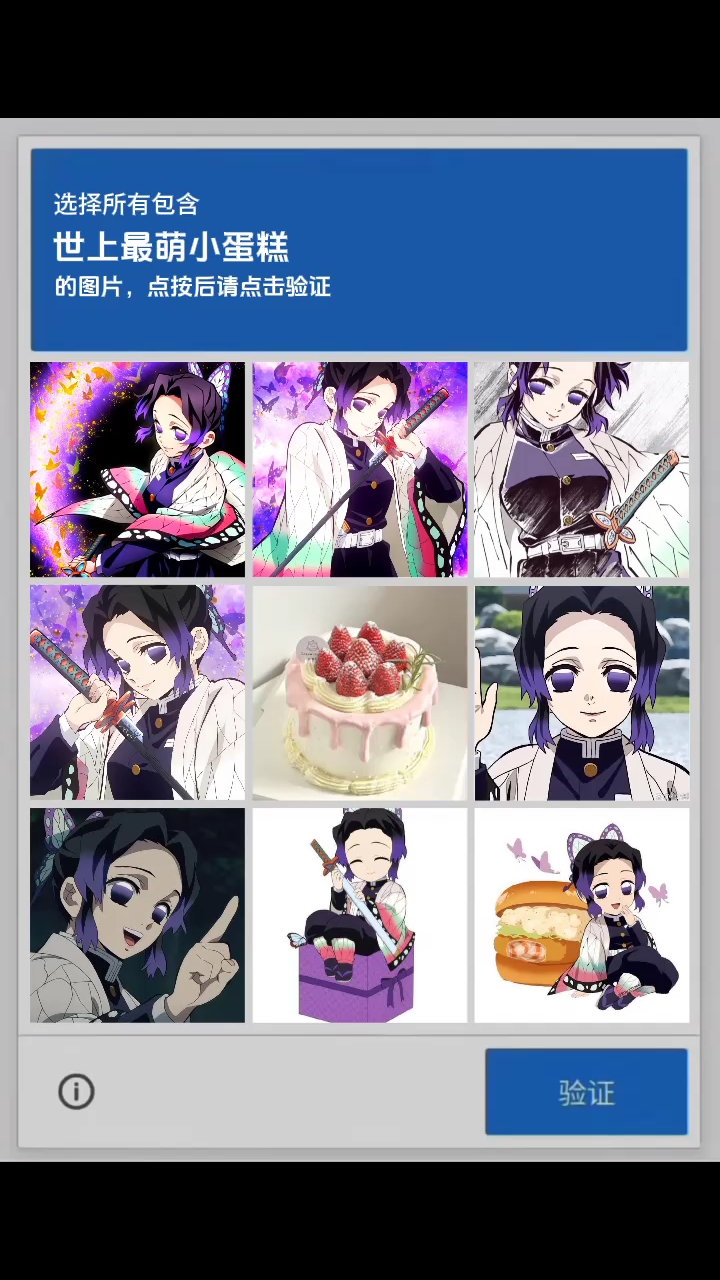Pick the tile with black background and orange butterflies
This screenshot has height=1280, width=720.
(x=137, y=470)
